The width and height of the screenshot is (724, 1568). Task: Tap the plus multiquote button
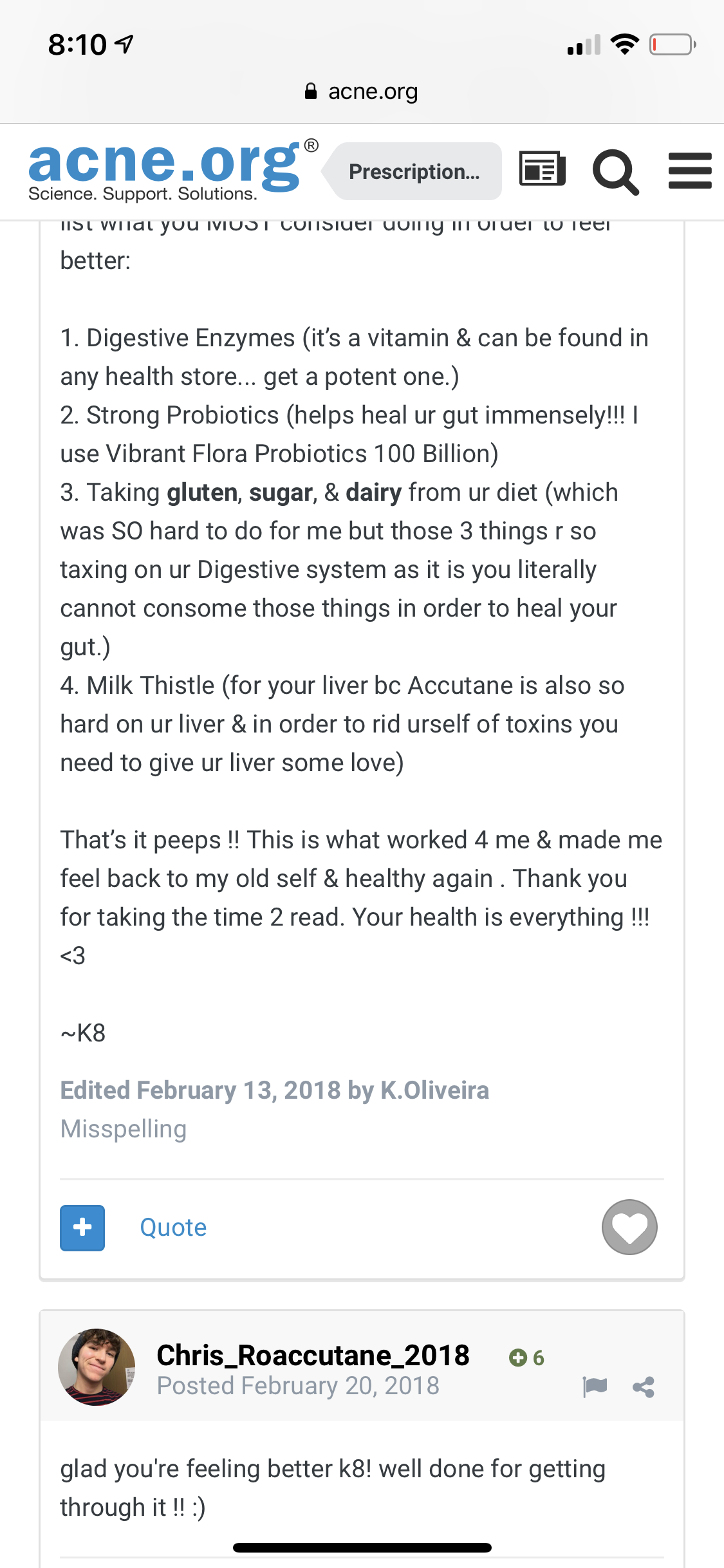pos(82,1227)
